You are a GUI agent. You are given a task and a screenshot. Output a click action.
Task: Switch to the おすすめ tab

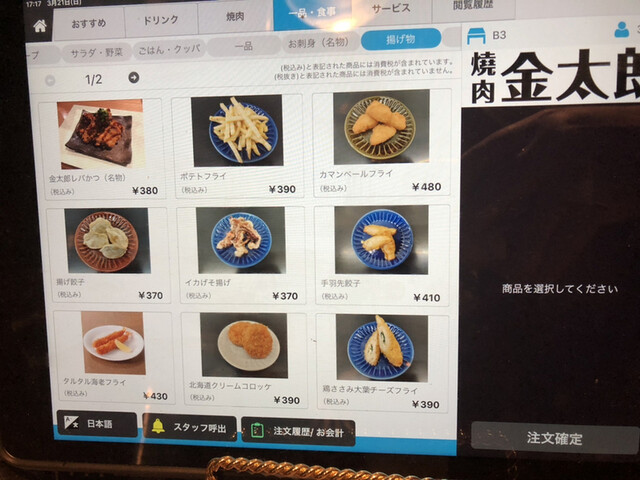[x=88, y=22]
